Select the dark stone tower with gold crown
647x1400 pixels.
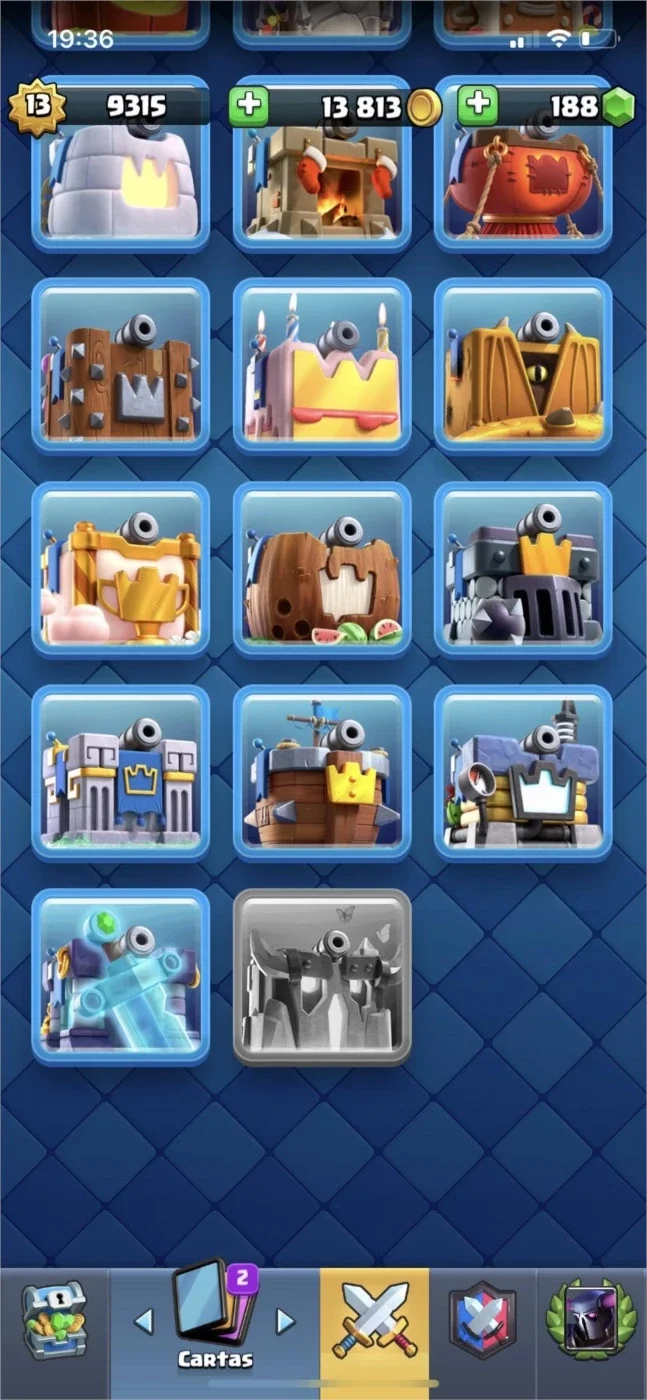pyautogui.click(x=523, y=570)
